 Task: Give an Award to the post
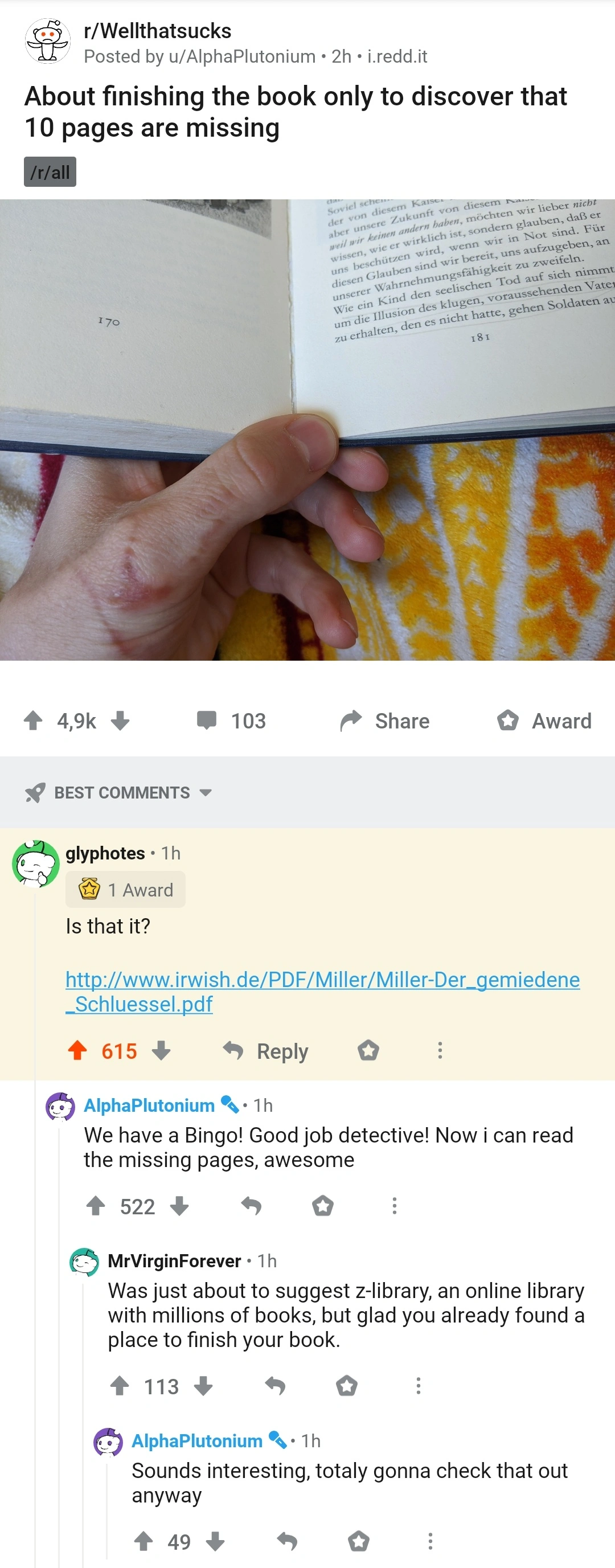[544, 720]
